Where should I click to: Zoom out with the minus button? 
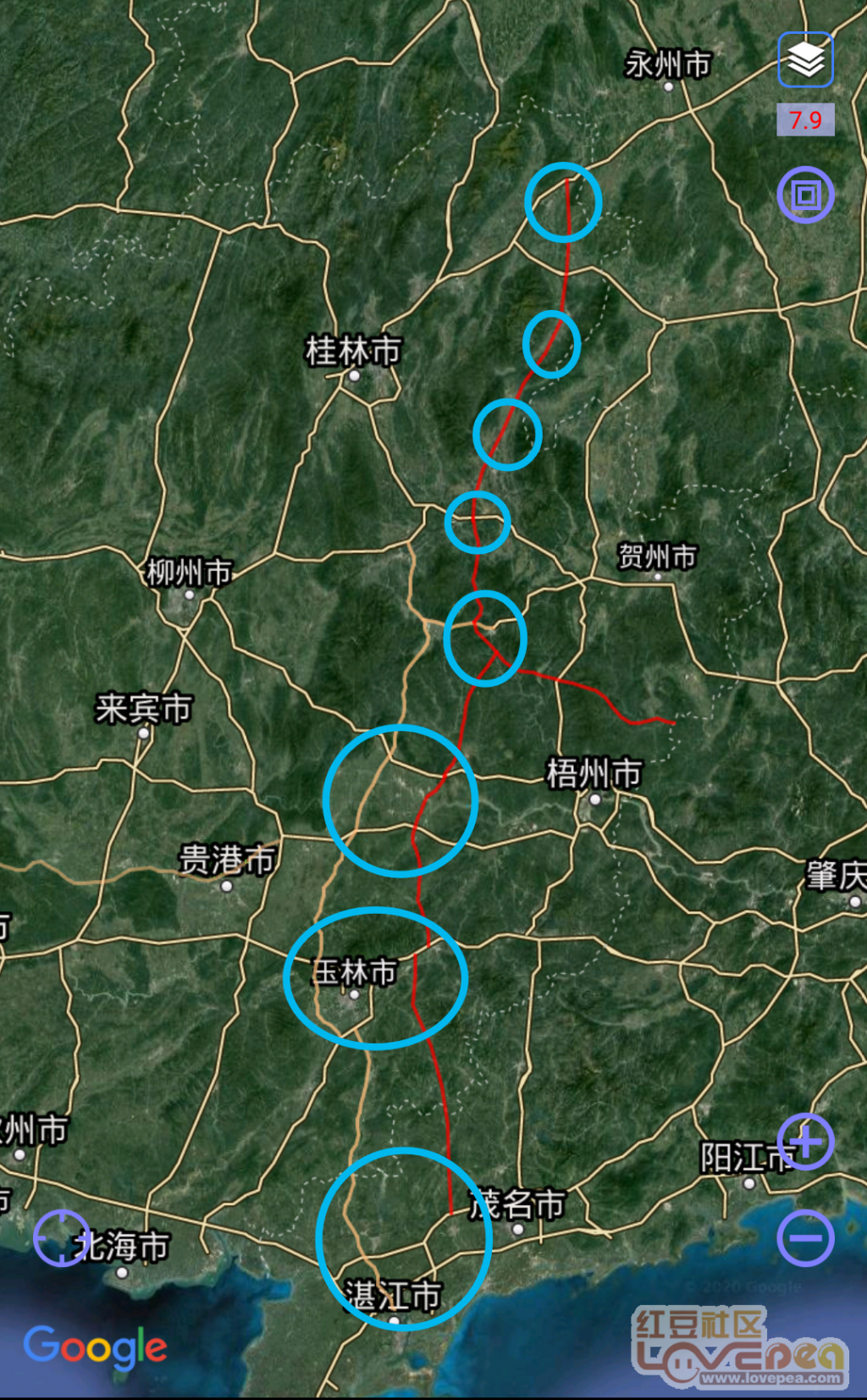[x=805, y=1238]
